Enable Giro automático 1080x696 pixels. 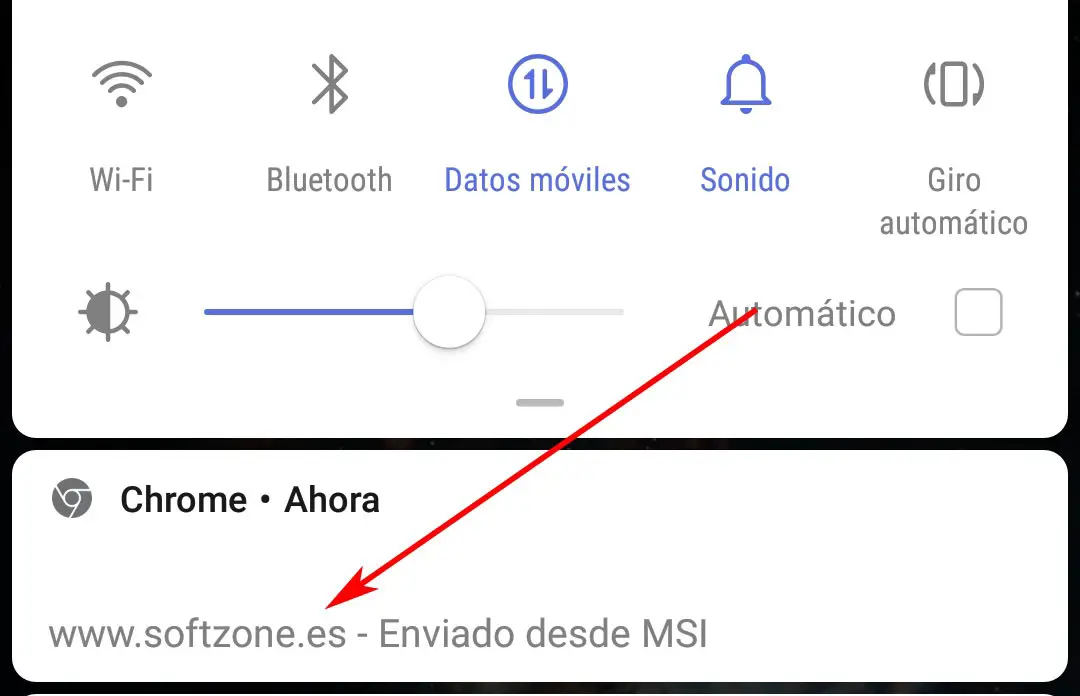(x=953, y=86)
